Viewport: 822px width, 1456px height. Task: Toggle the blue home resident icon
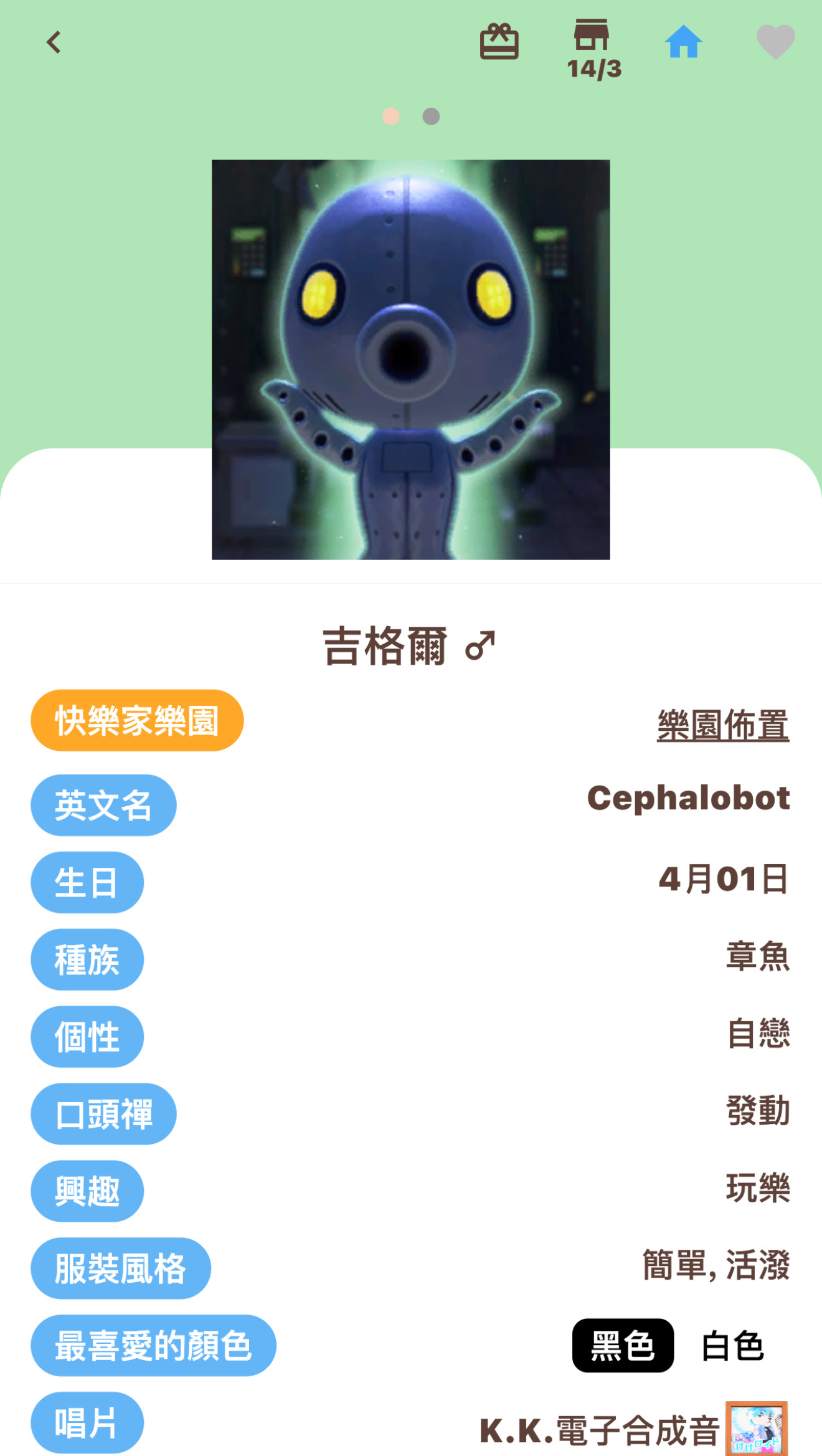683,42
